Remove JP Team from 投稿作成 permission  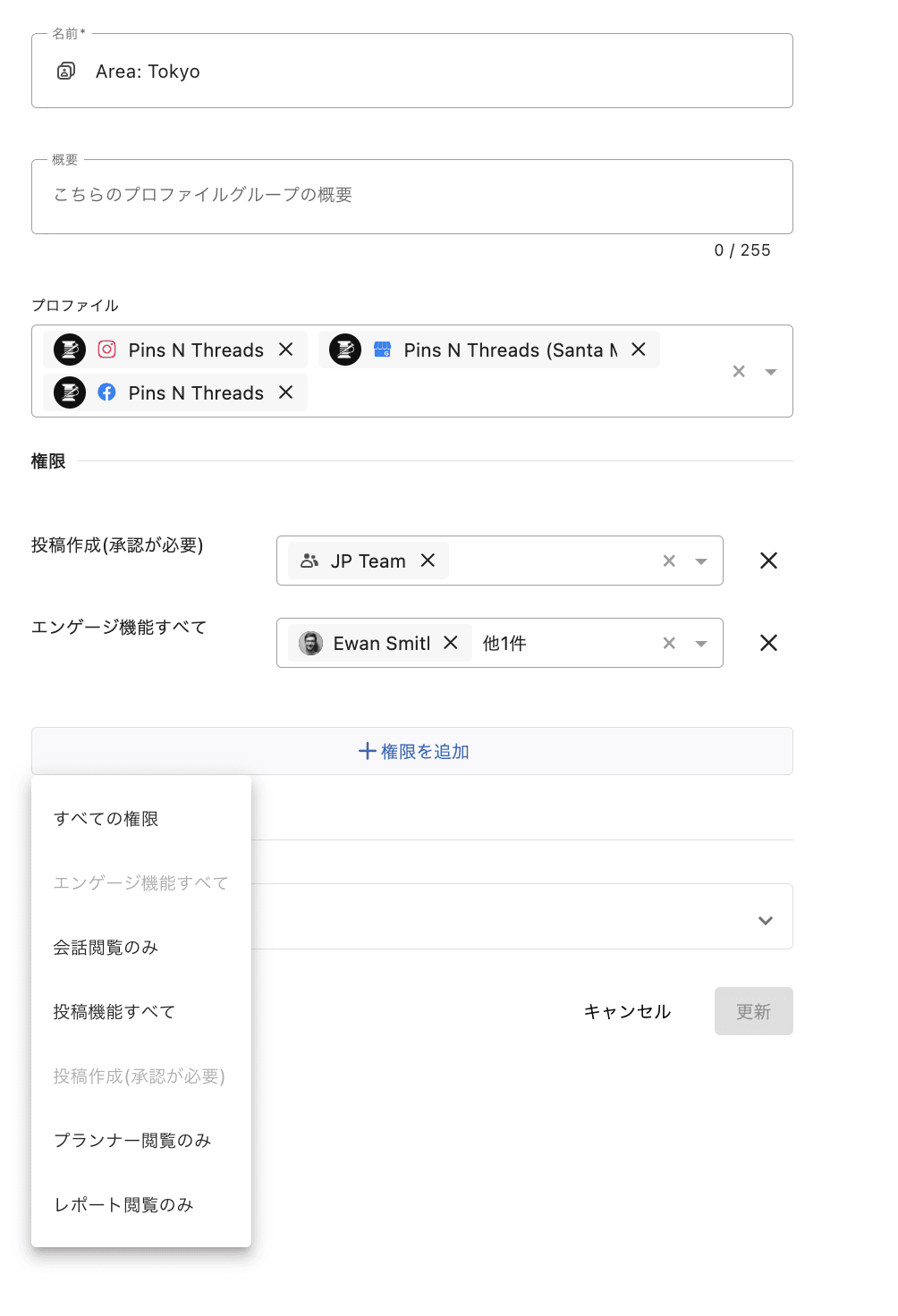click(428, 561)
